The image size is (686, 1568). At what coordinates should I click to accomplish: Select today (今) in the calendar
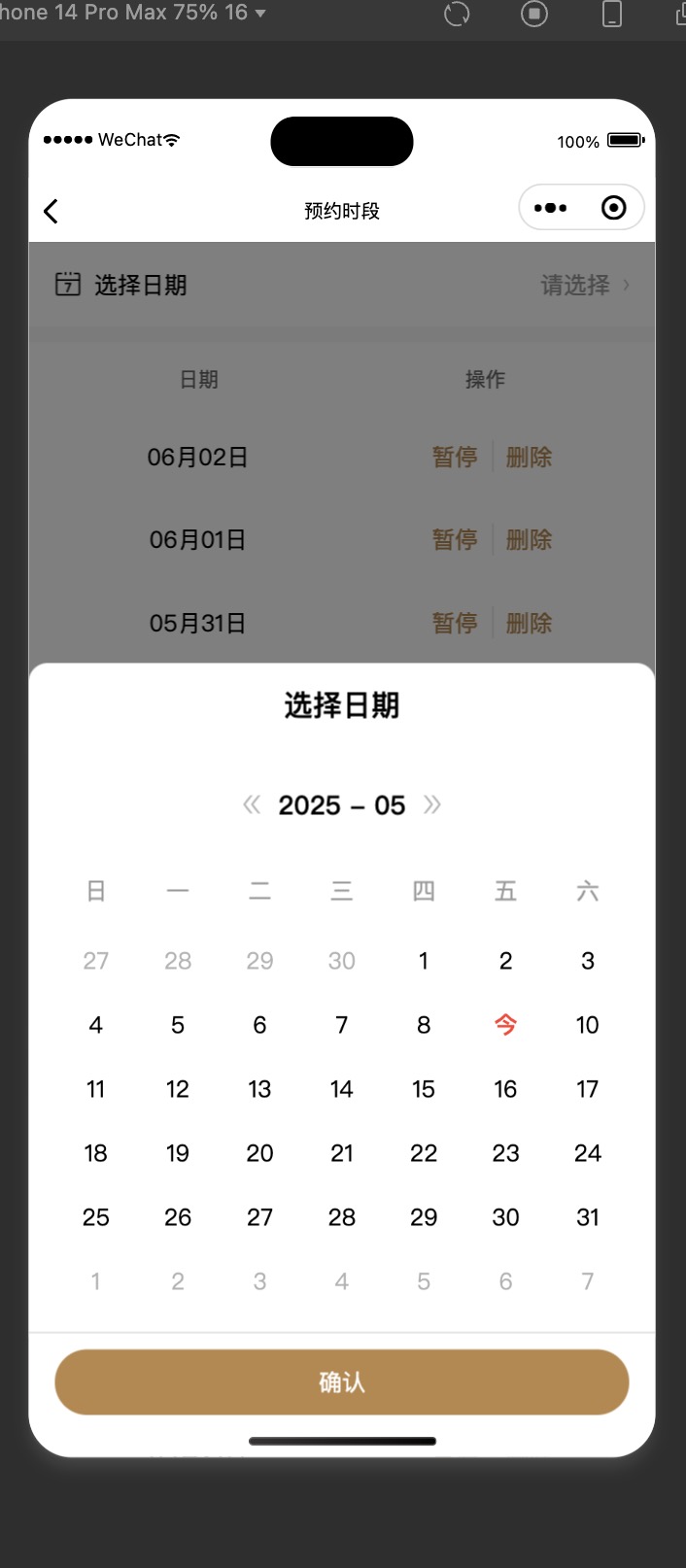tap(505, 1025)
